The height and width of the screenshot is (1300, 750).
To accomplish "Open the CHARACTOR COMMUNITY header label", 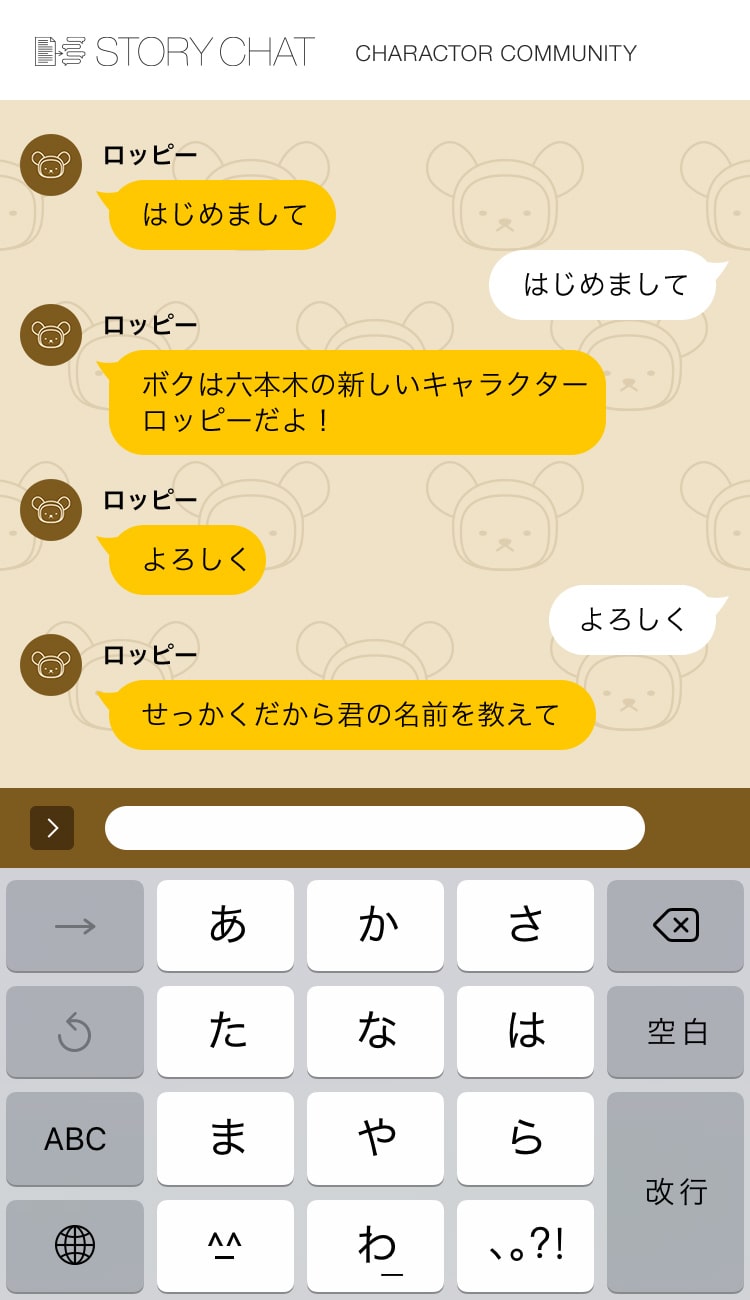I will (x=496, y=54).
